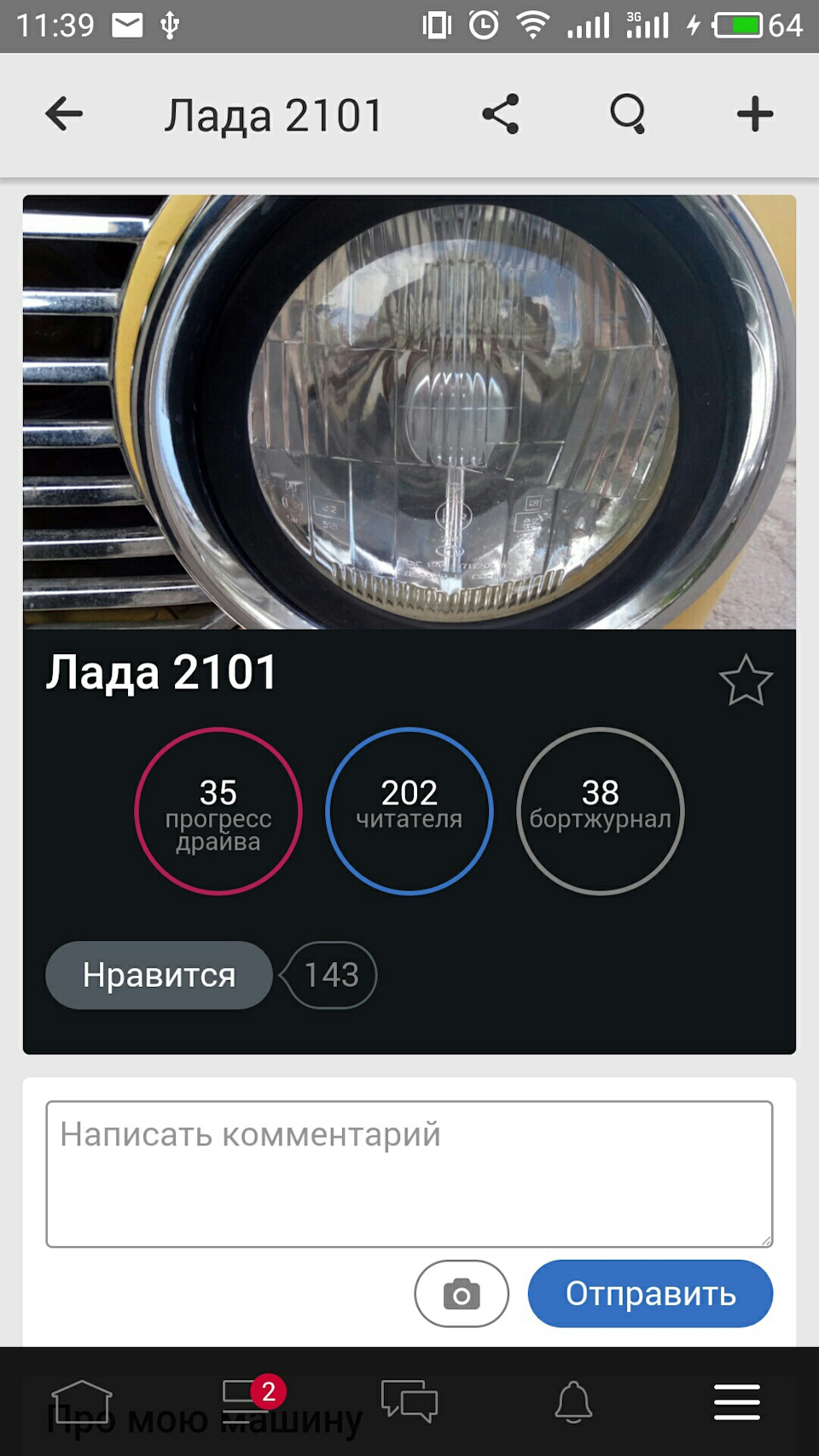Open the 38 бортжурнал circle

tap(600, 809)
